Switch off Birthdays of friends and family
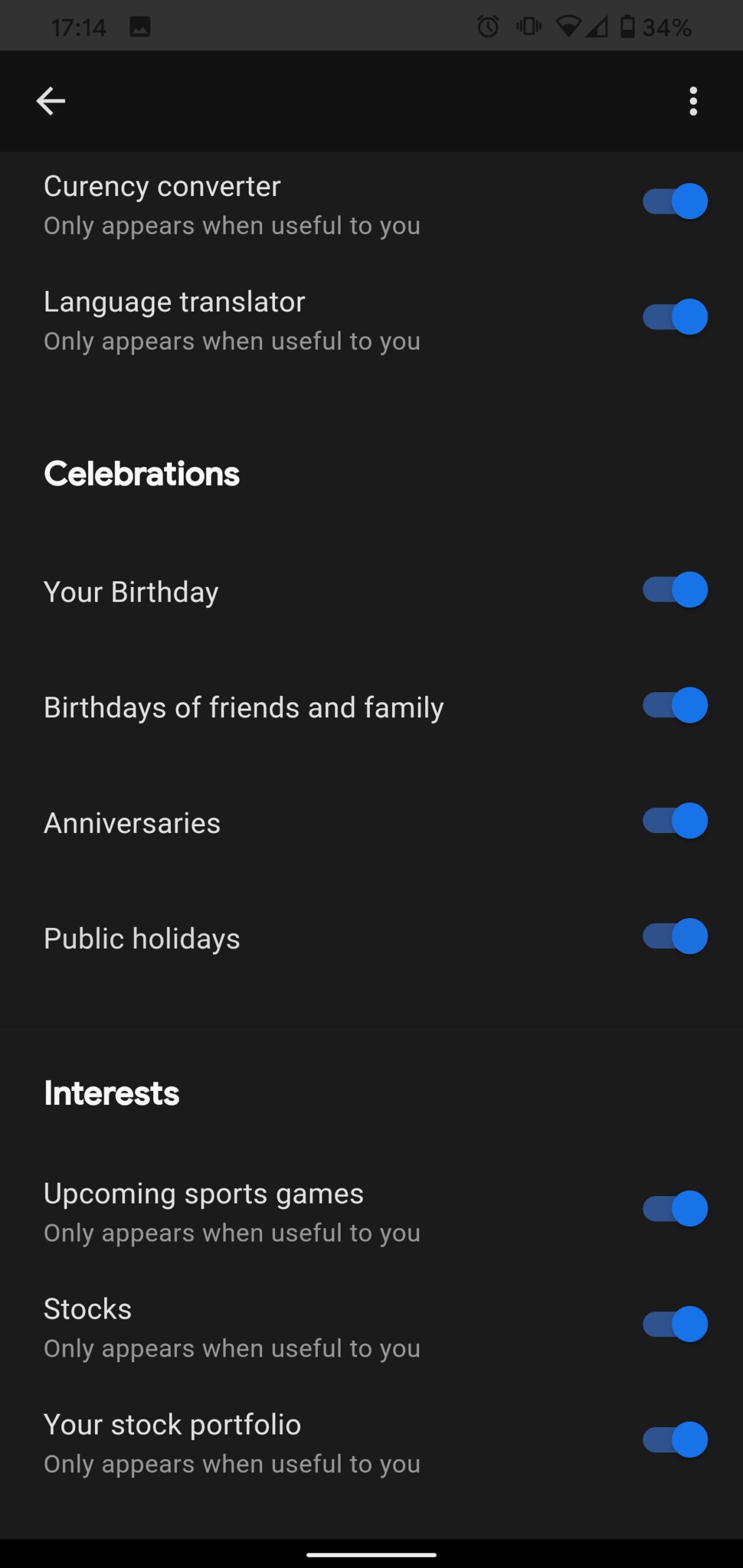 point(675,705)
